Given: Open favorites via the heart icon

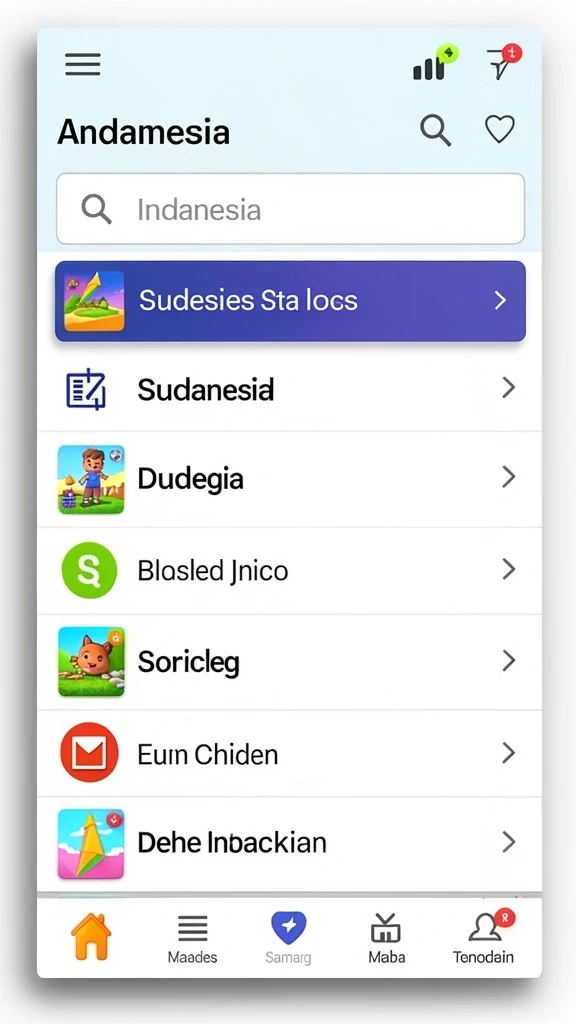Looking at the screenshot, I should pyautogui.click(x=500, y=129).
